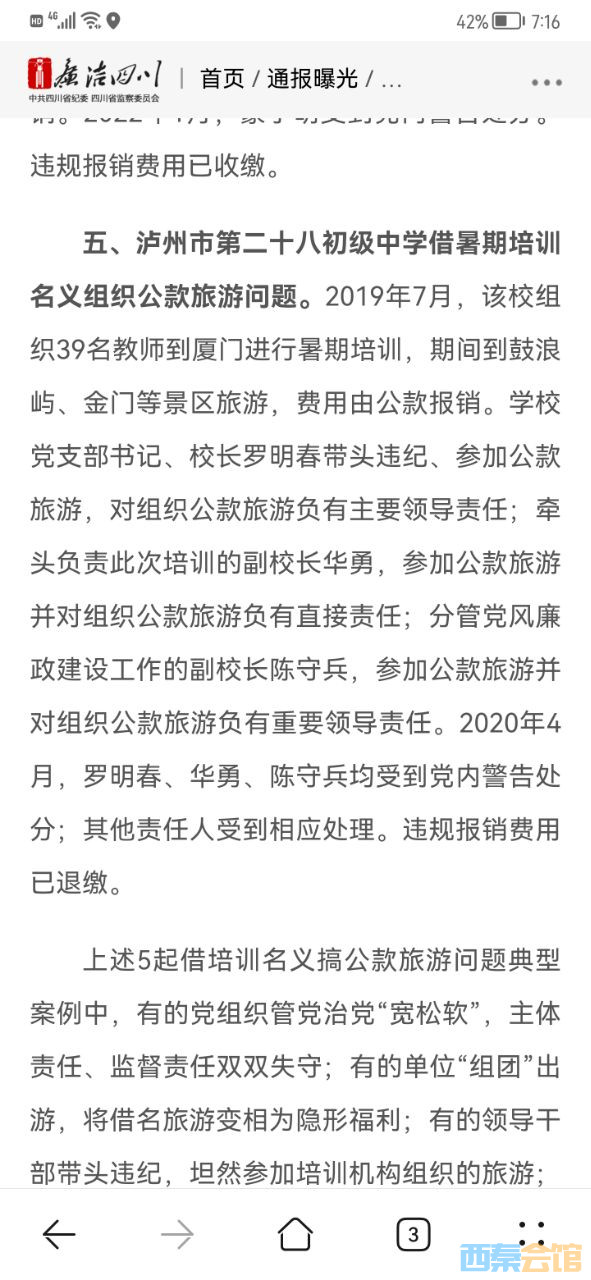The image size is (591, 1280).
Task: Go to the browser home page
Action: (x=295, y=1234)
